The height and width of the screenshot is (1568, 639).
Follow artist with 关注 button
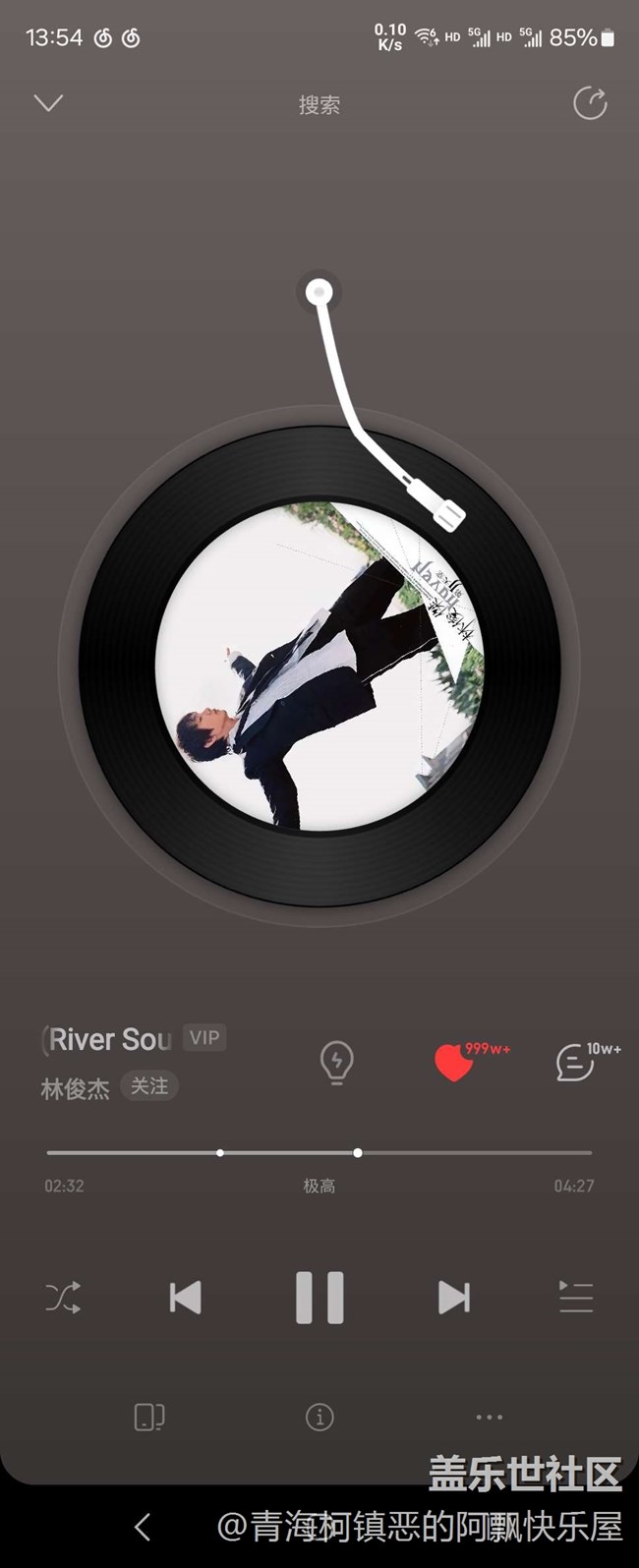pos(149,1086)
